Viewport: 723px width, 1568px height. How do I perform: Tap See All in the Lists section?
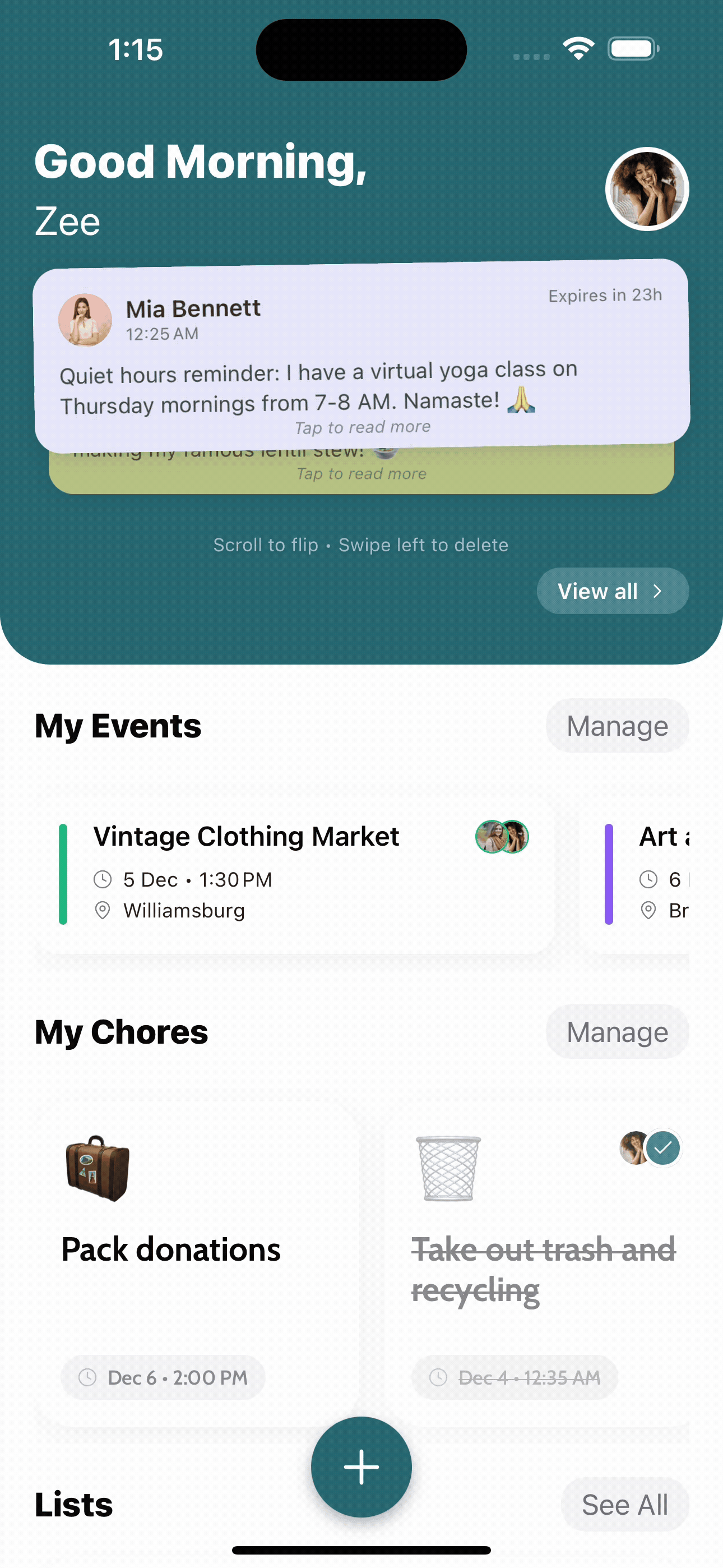624,1504
